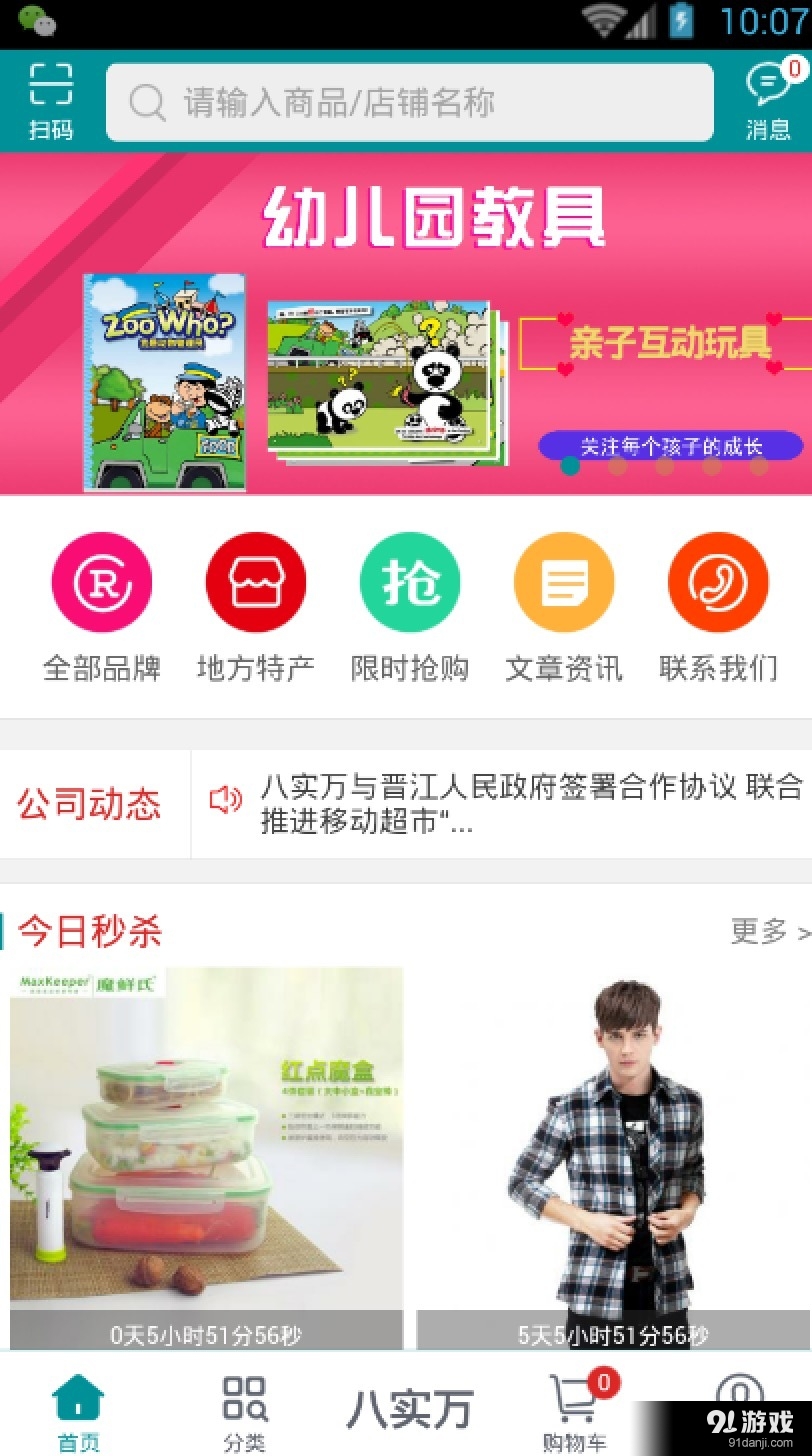Switch to the 分类 categories tab
The image size is (812, 1456).
point(244,1410)
